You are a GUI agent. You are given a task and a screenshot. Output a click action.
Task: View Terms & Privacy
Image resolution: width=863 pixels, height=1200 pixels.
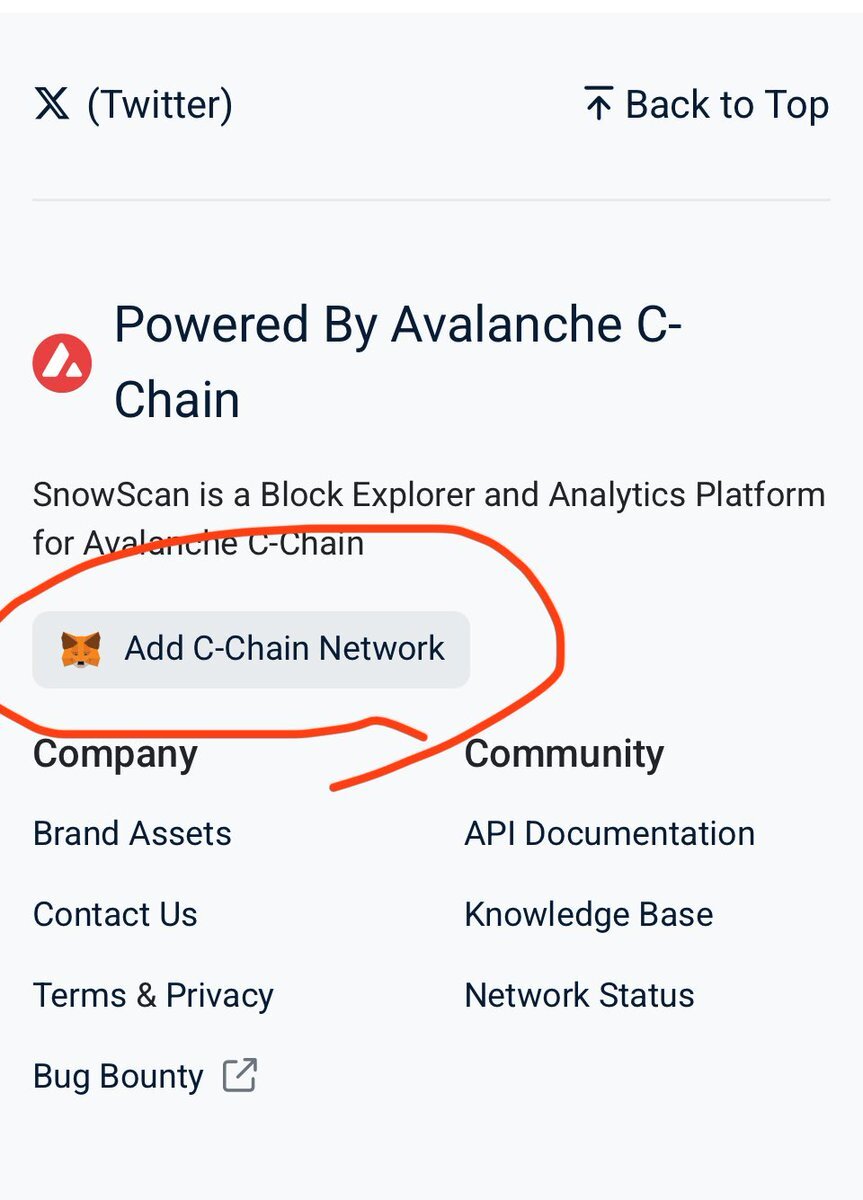pyautogui.click(x=153, y=995)
